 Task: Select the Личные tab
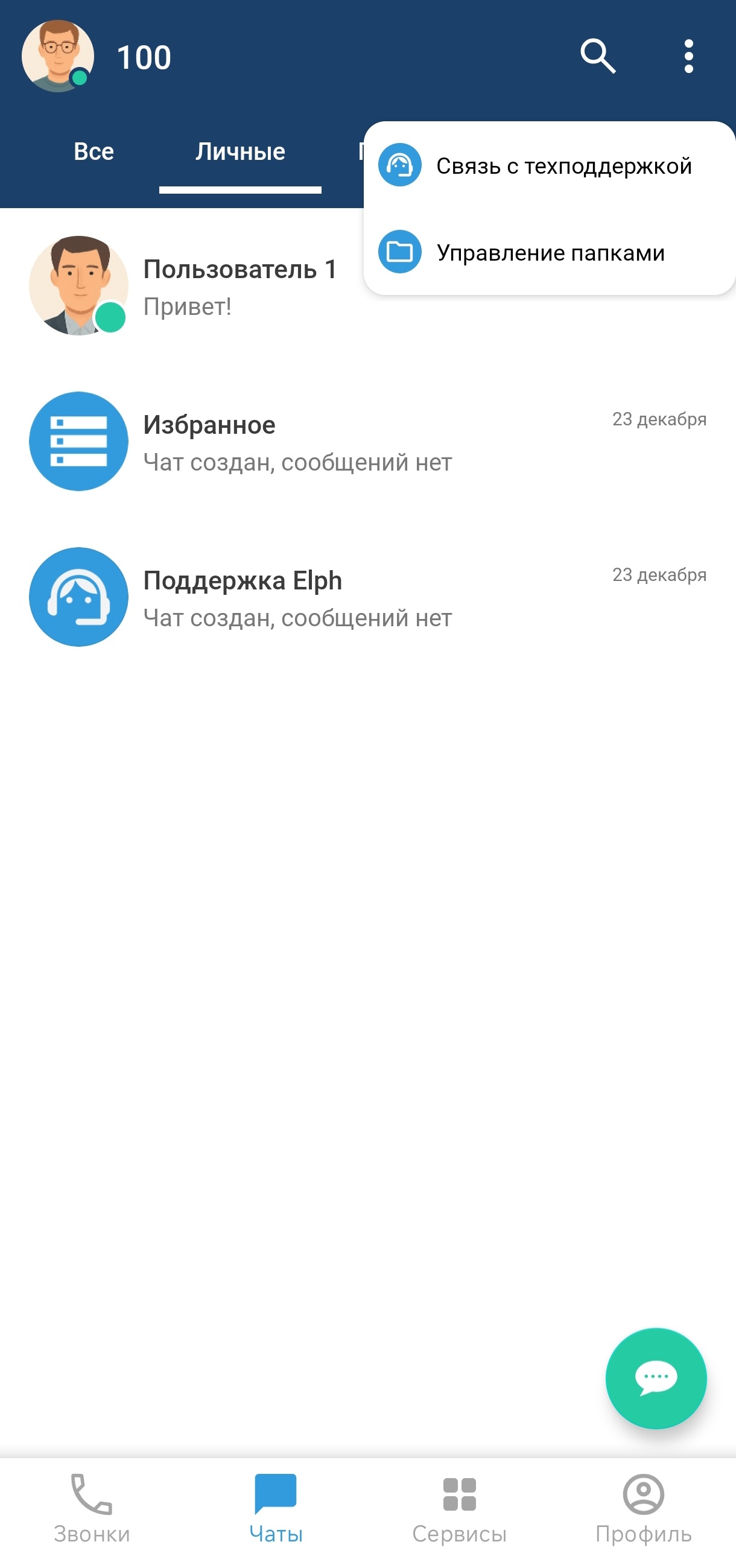(x=240, y=151)
